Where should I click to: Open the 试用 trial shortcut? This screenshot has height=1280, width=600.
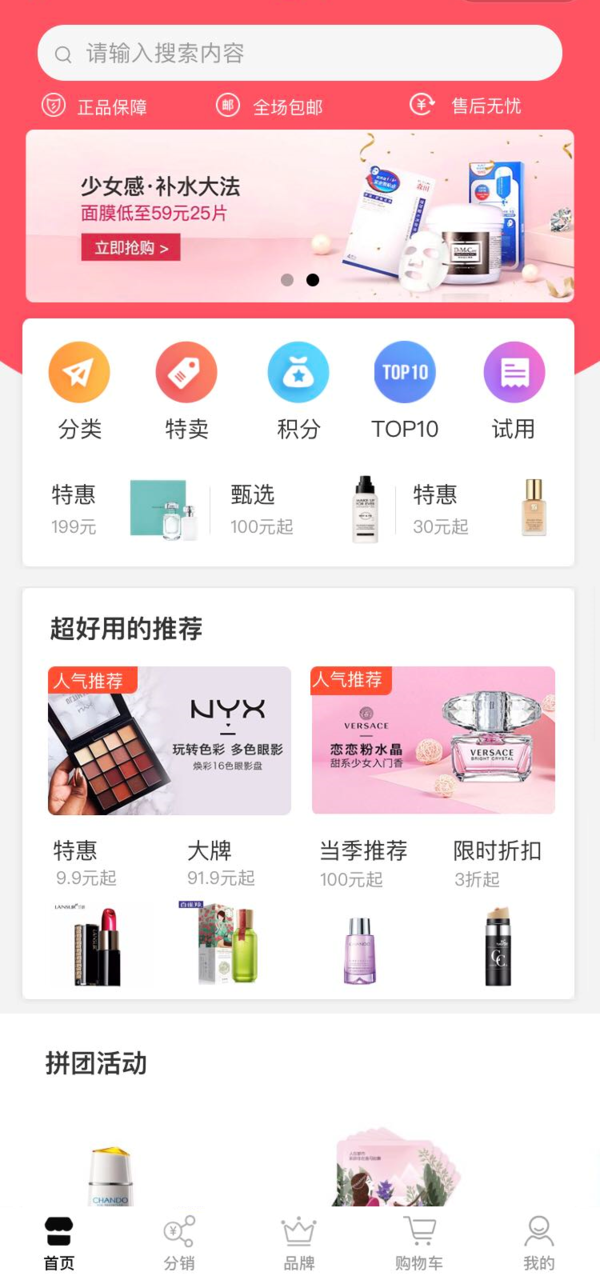514,391
